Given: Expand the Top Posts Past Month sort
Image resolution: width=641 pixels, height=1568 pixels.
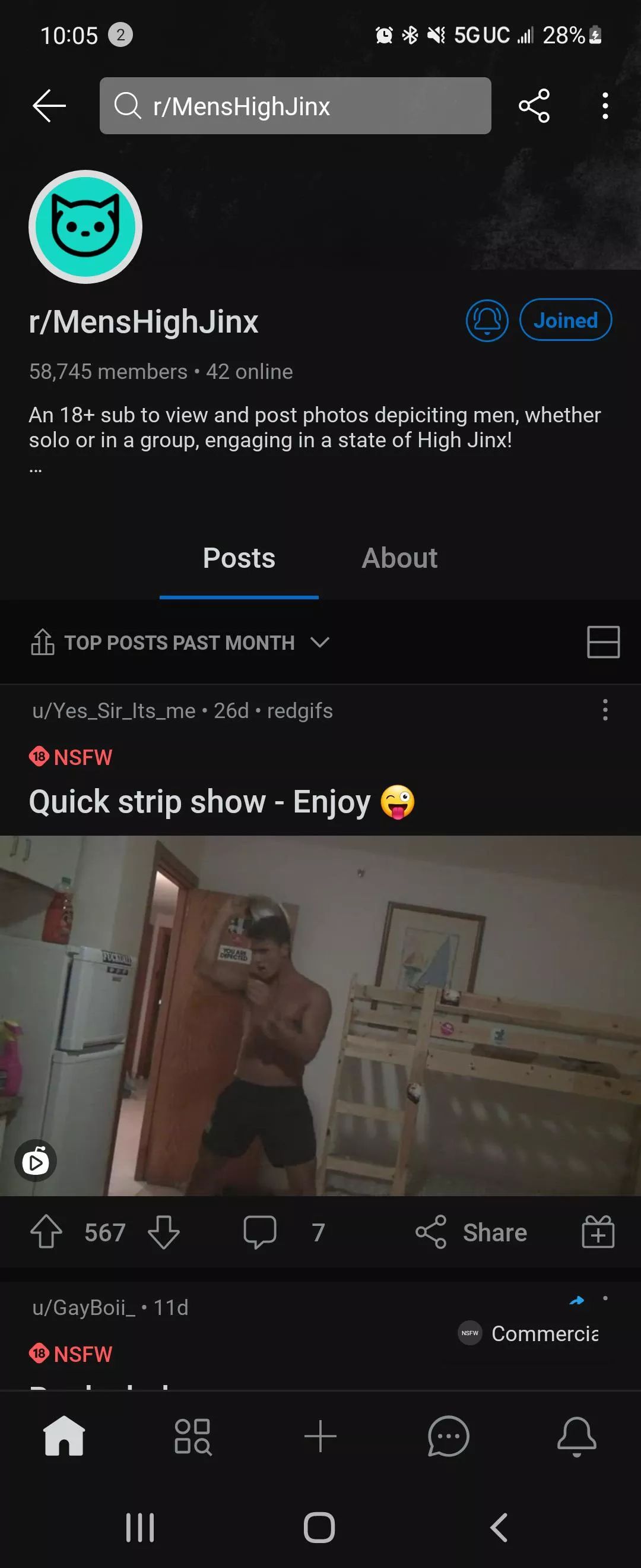Looking at the screenshot, I should click(180, 642).
